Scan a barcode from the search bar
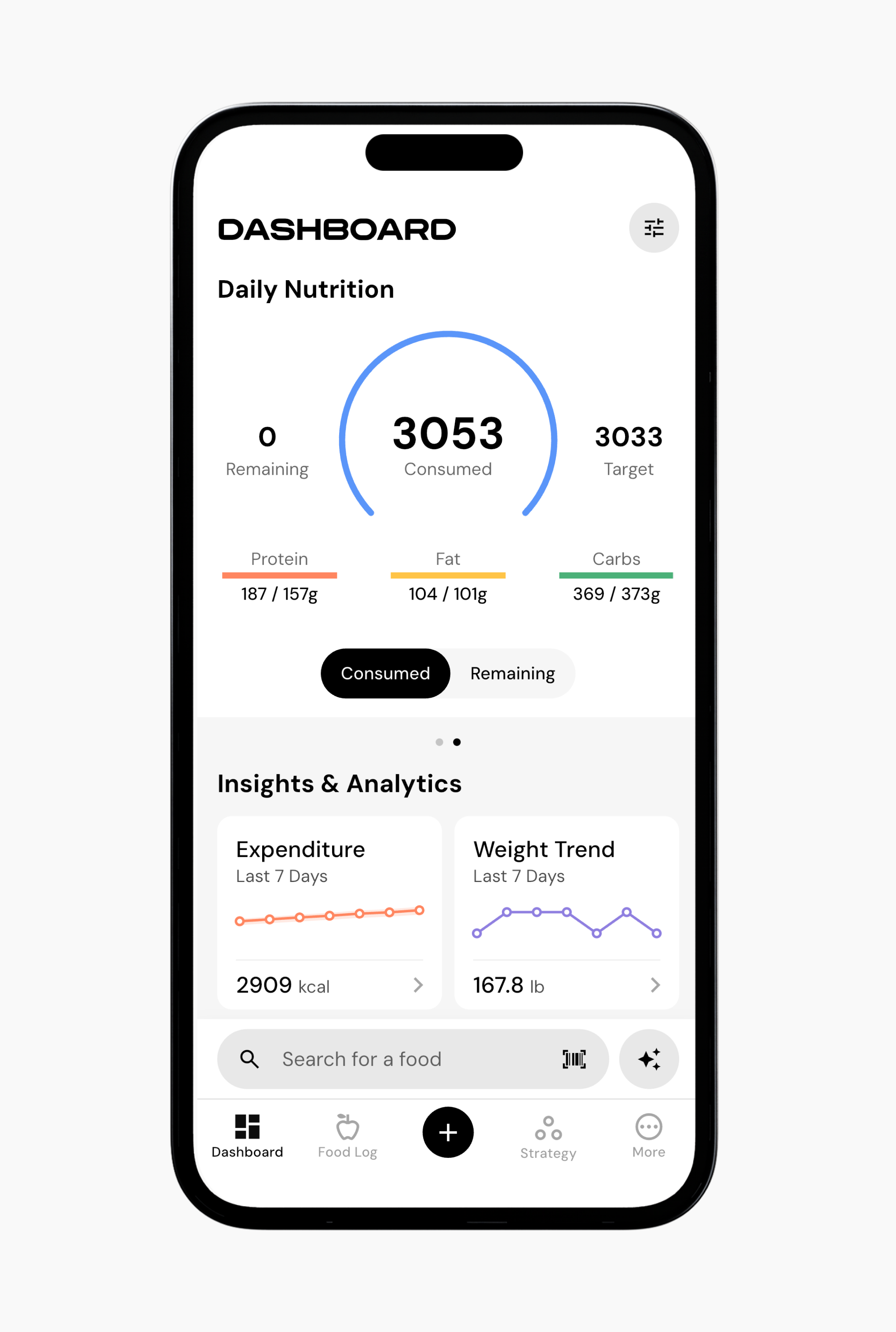Screen dimensions: 896x1332 574,1059
